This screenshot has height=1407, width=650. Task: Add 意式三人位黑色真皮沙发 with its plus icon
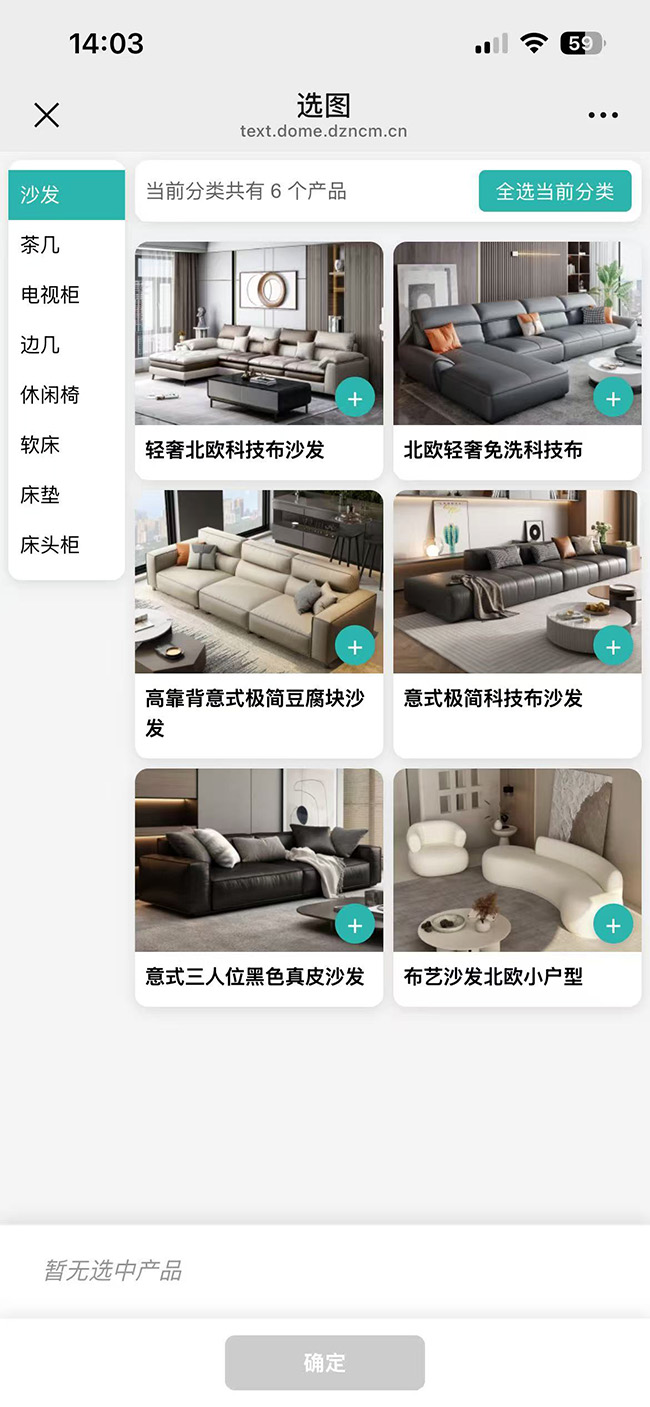click(x=354, y=925)
